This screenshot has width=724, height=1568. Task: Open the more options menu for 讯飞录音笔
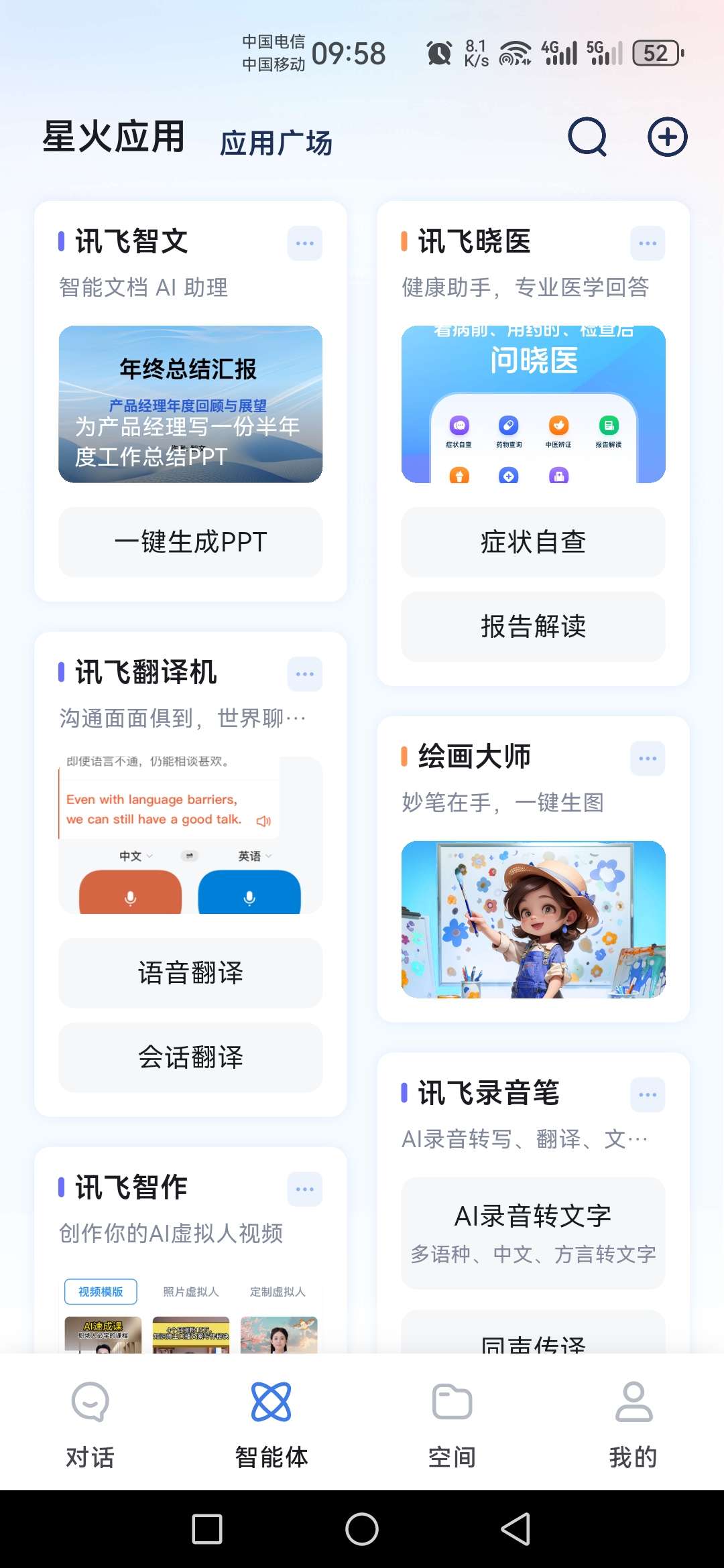tap(648, 1095)
